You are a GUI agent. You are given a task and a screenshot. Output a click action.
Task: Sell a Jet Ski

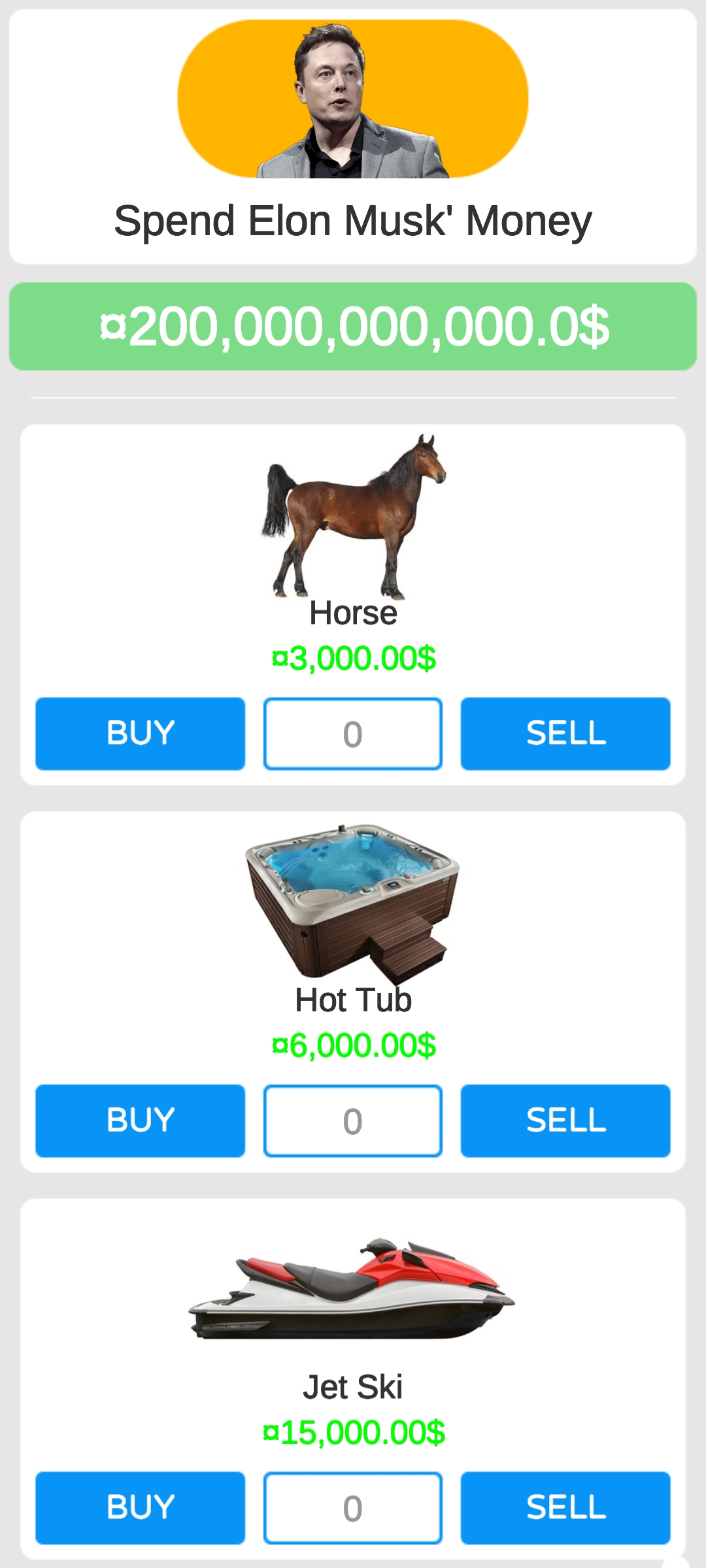pyautogui.click(x=565, y=1508)
